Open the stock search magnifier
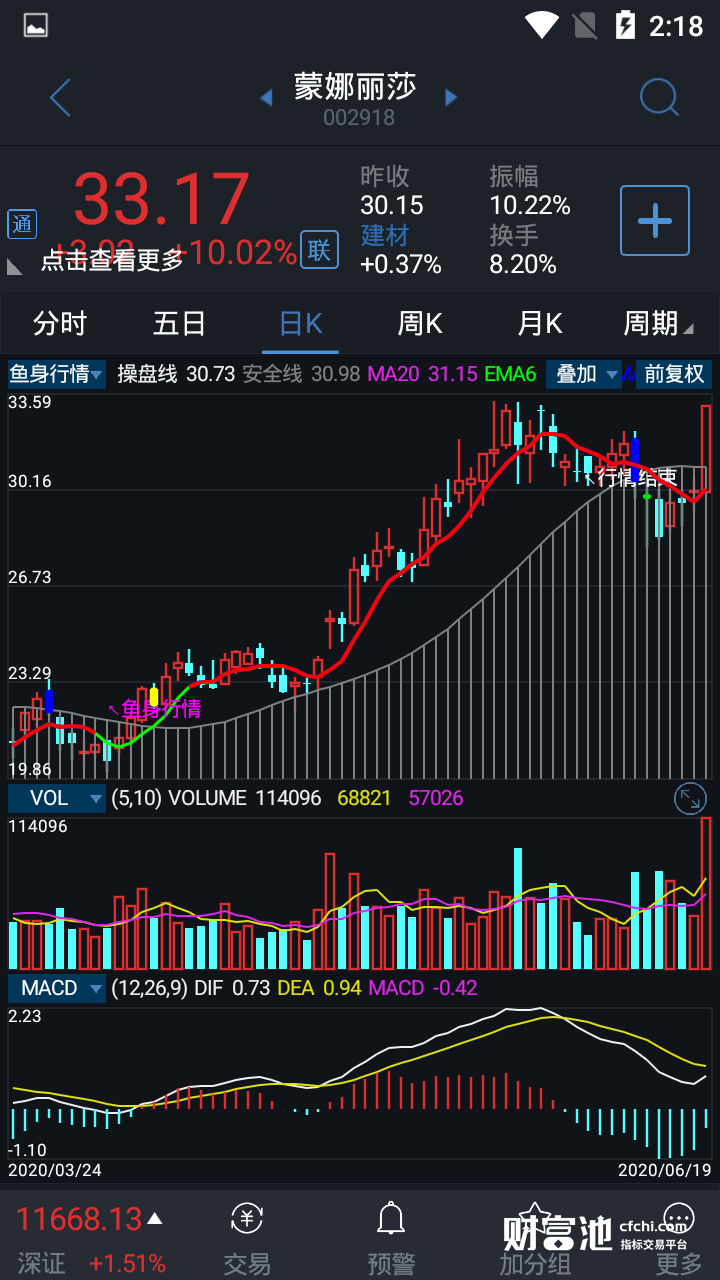This screenshot has width=720, height=1280. coord(659,98)
